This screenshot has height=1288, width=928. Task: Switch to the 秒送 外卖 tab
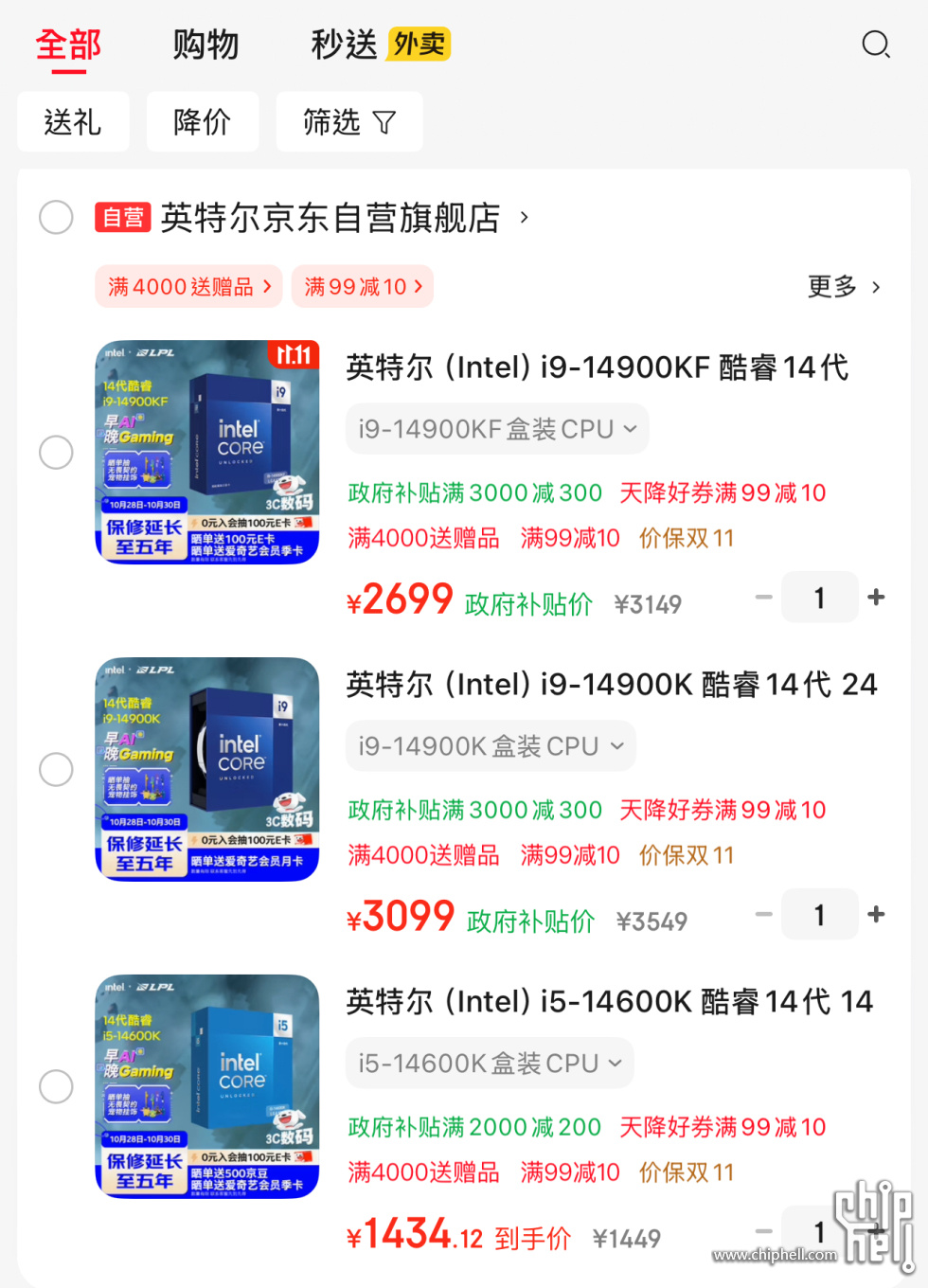point(380,45)
